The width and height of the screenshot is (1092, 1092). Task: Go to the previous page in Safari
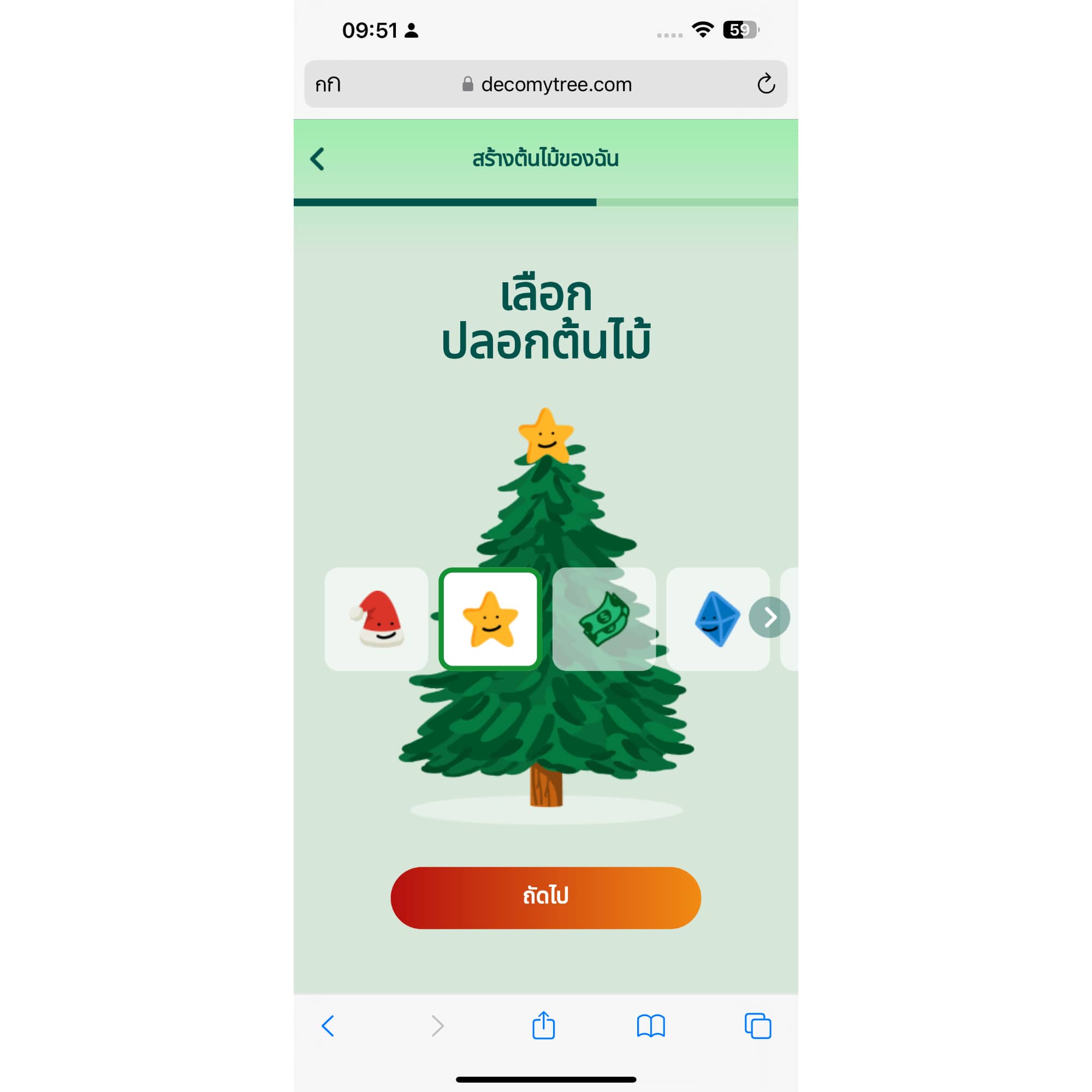coord(328,1025)
